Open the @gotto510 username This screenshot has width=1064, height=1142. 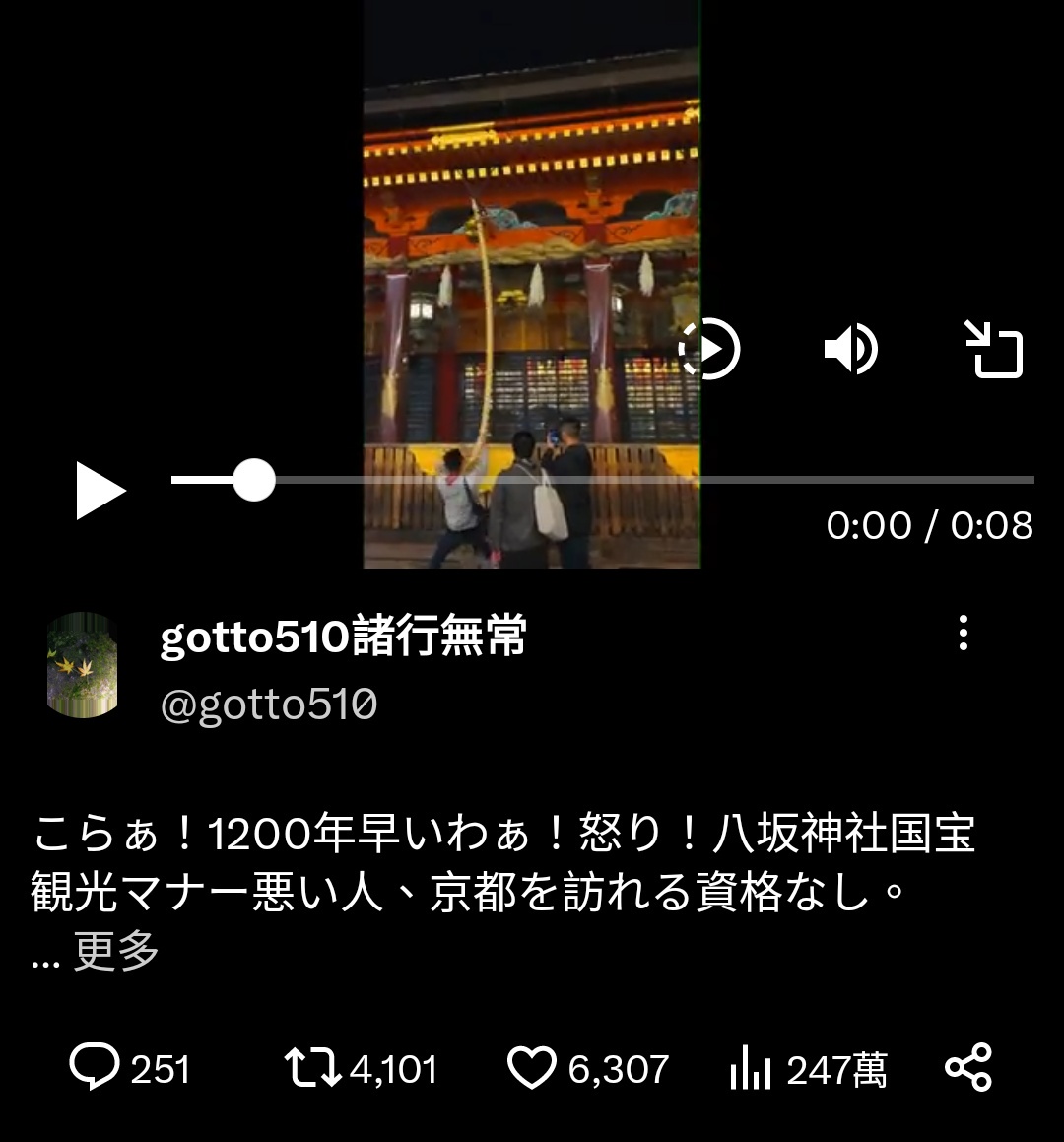coord(269,705)
